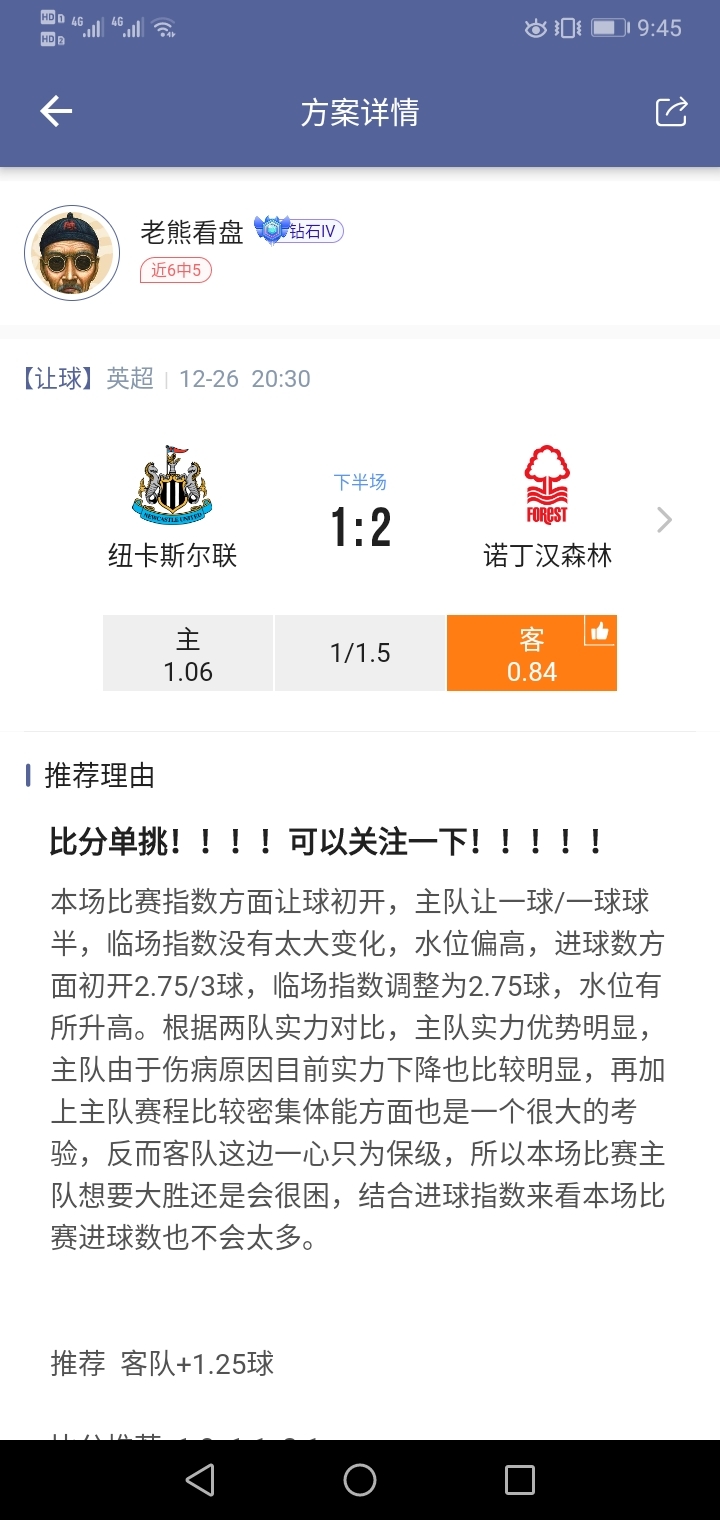The image size is (720, 1520).
Task: Open match details via the right chevron
Action: pos(664,520)
